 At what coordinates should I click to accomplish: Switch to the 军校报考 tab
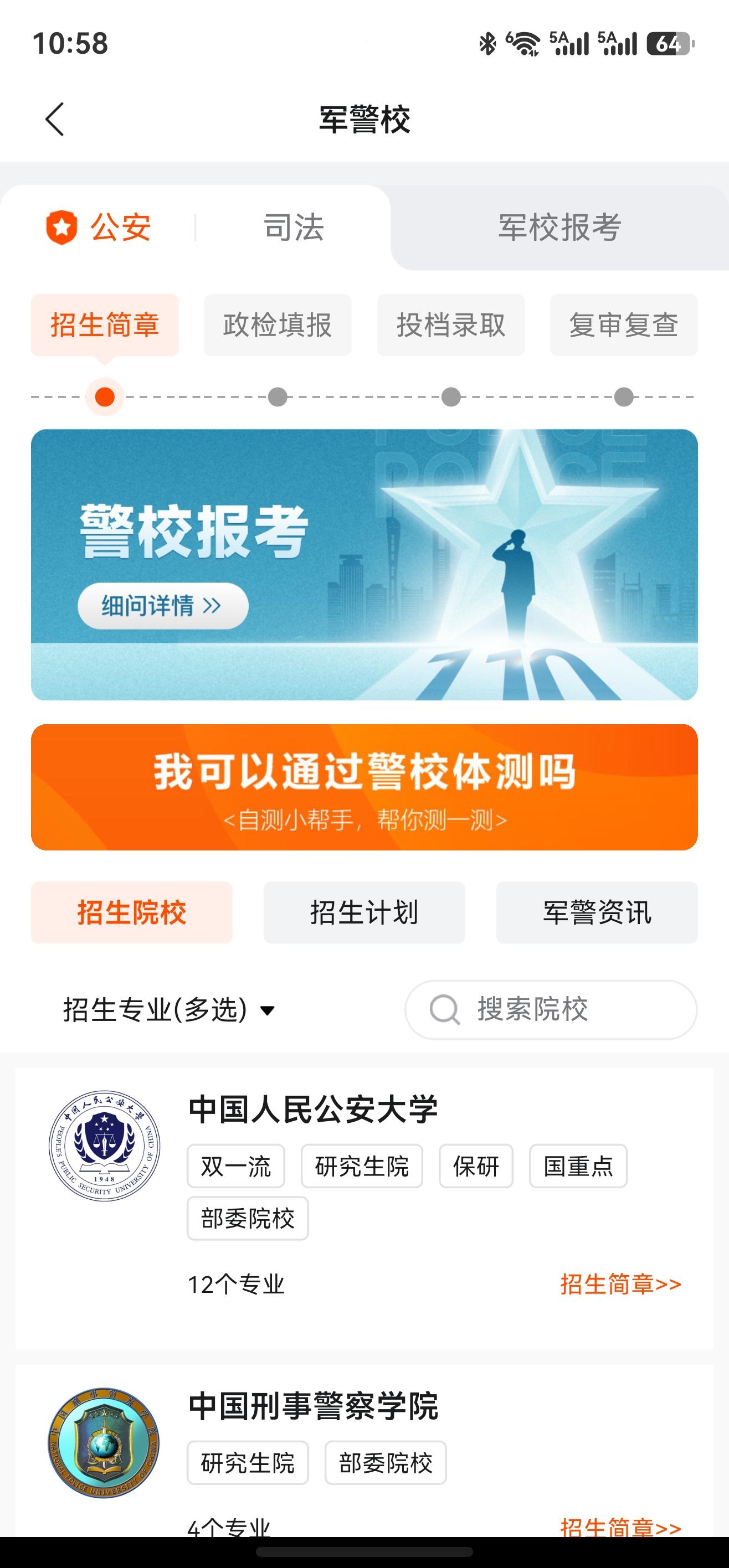559,228
